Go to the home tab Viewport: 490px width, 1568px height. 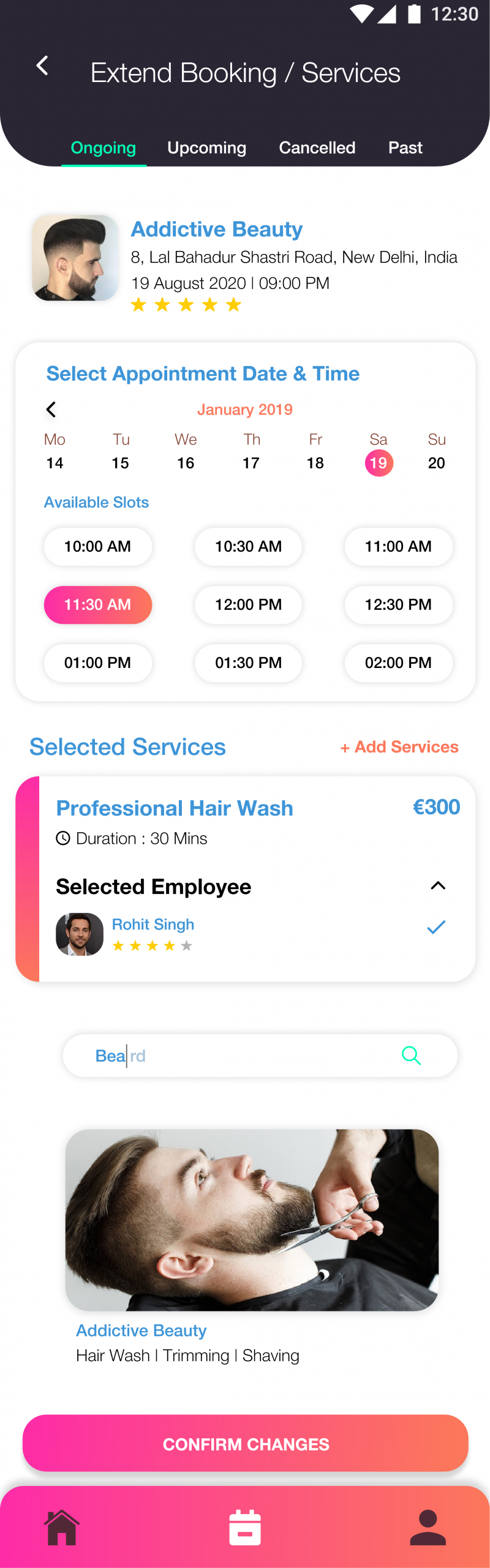62,1528
